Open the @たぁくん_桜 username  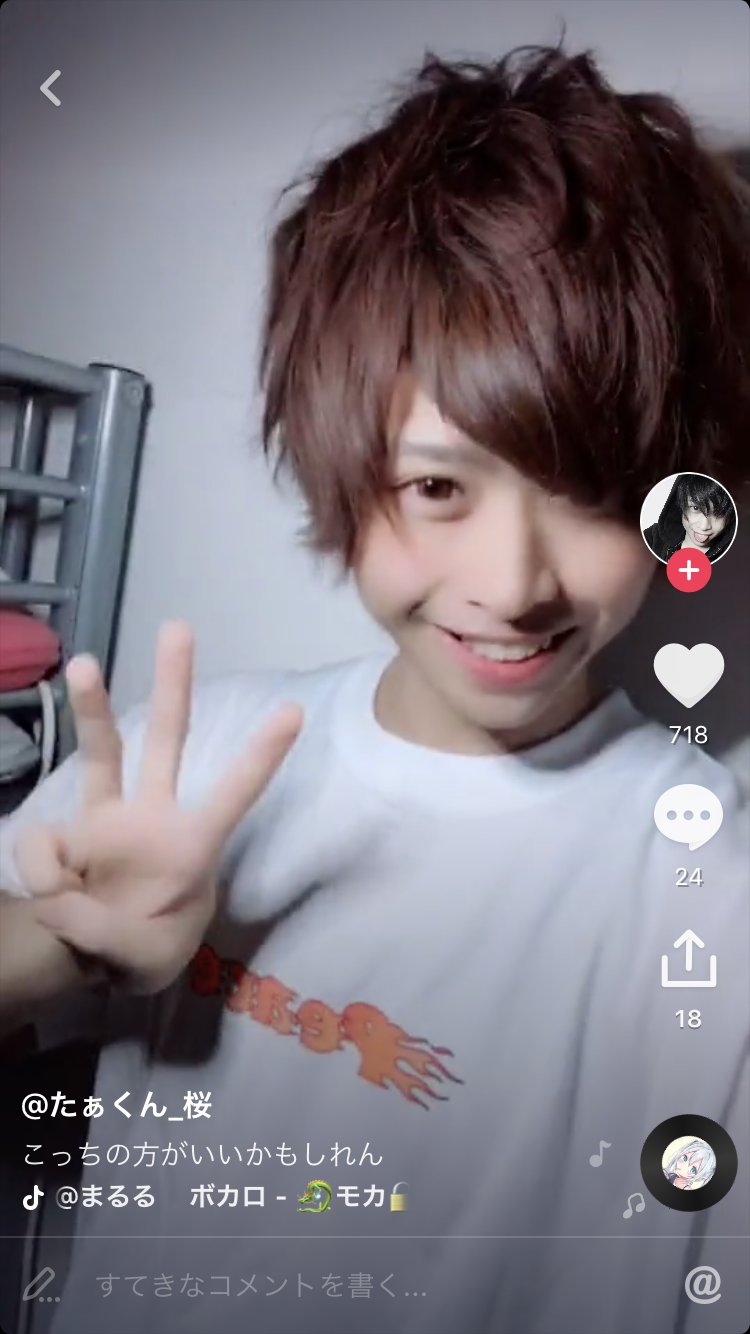point(117,1106)
